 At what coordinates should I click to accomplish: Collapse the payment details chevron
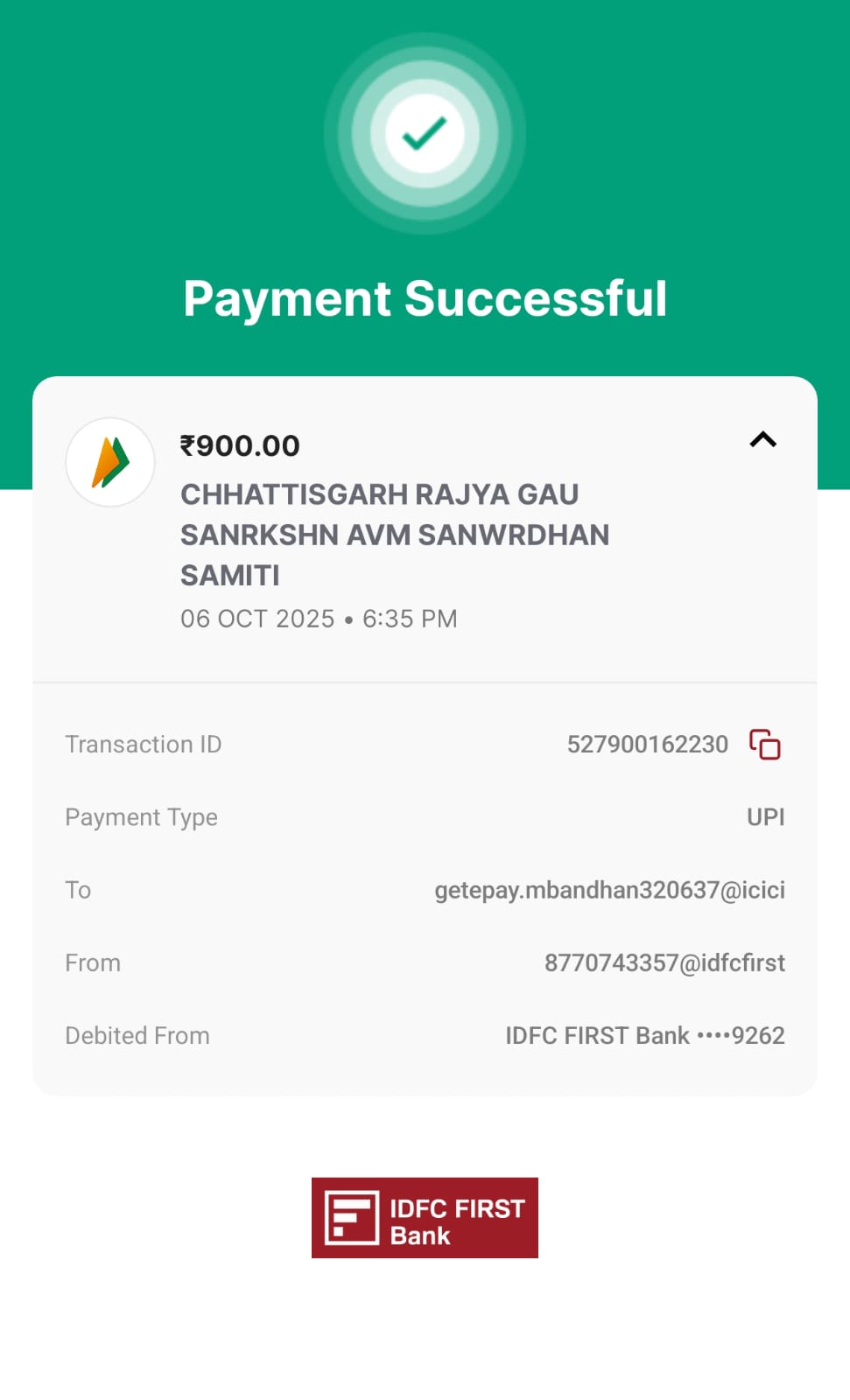762,439
